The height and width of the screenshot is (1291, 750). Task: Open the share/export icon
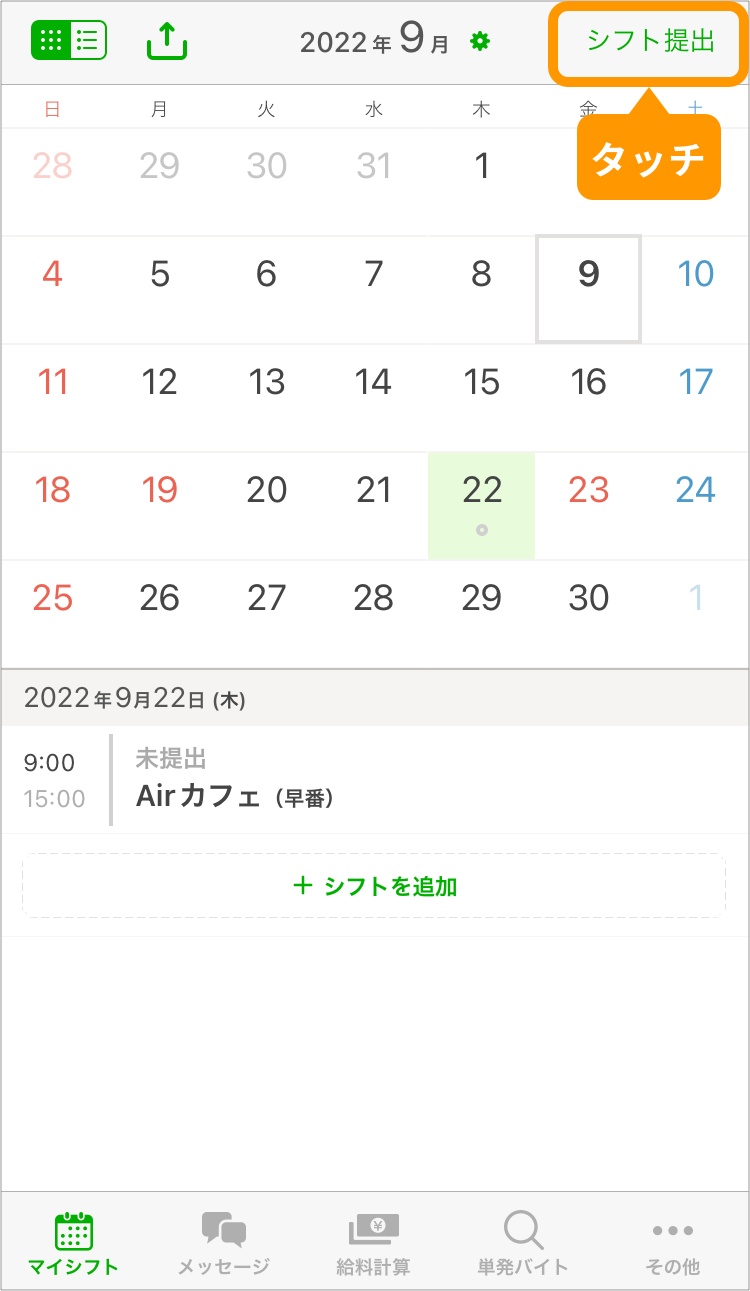coord(167,40)
